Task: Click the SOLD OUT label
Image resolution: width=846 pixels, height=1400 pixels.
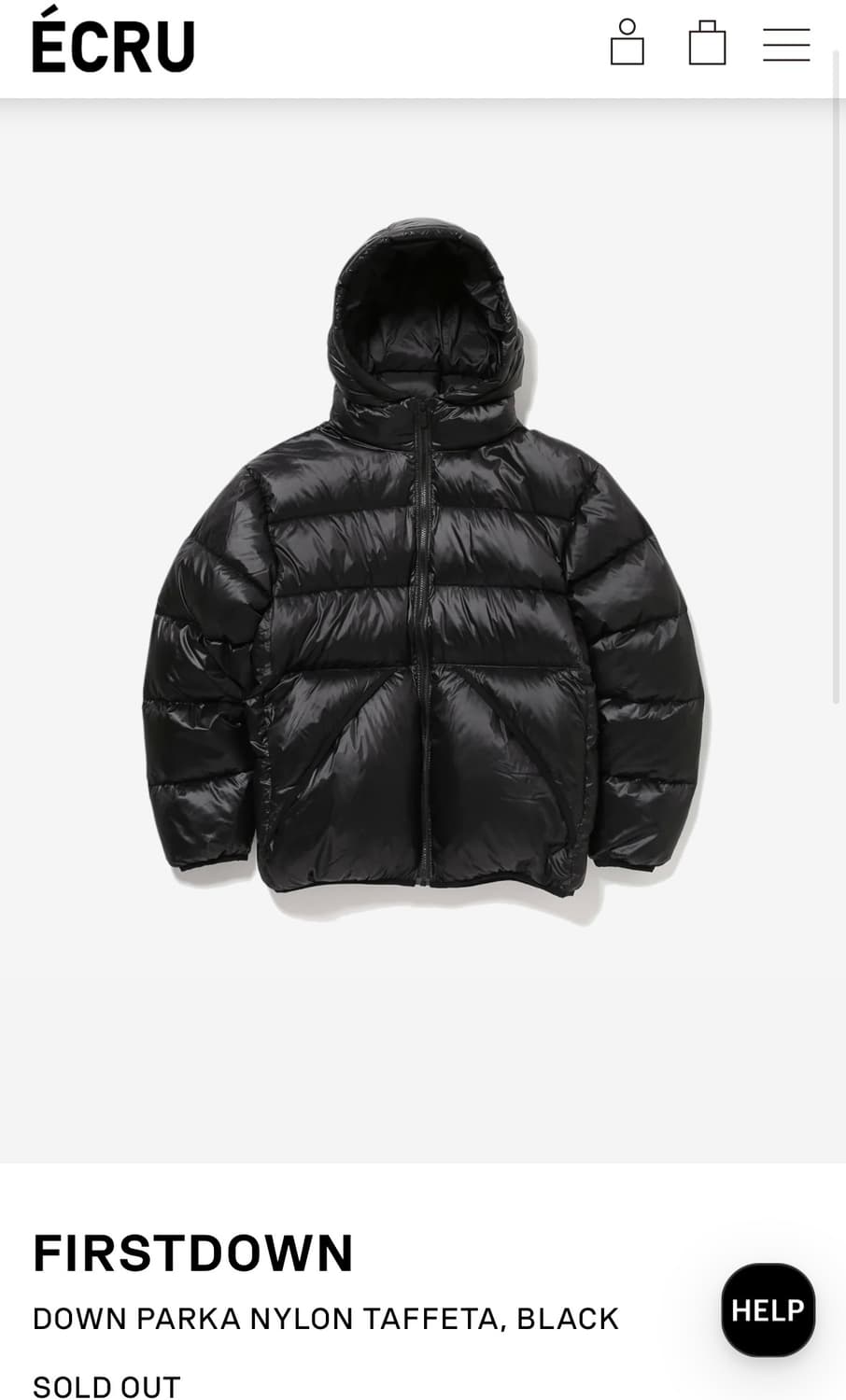Action: pyautogui.click(x=106, y=1385)
